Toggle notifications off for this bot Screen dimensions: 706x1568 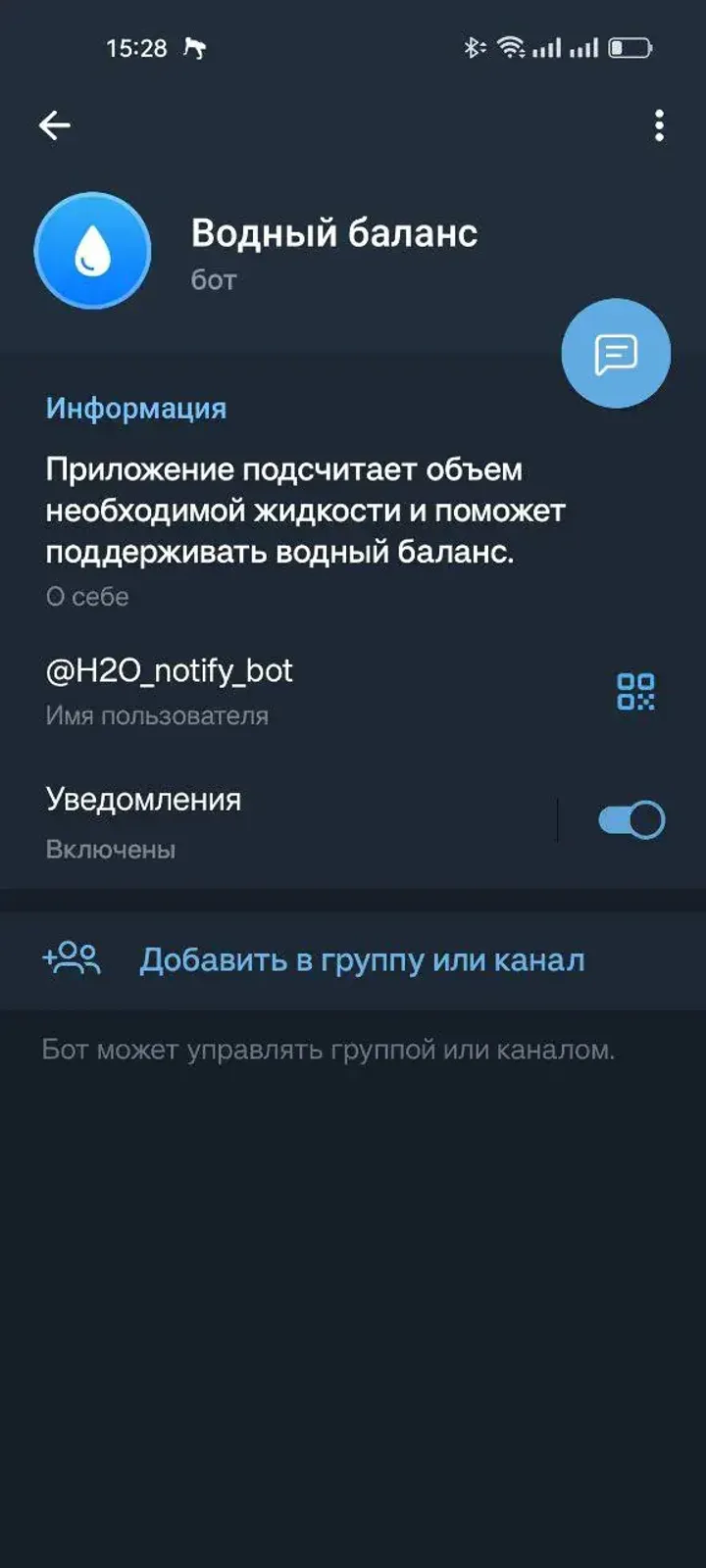tap(632, 819)
